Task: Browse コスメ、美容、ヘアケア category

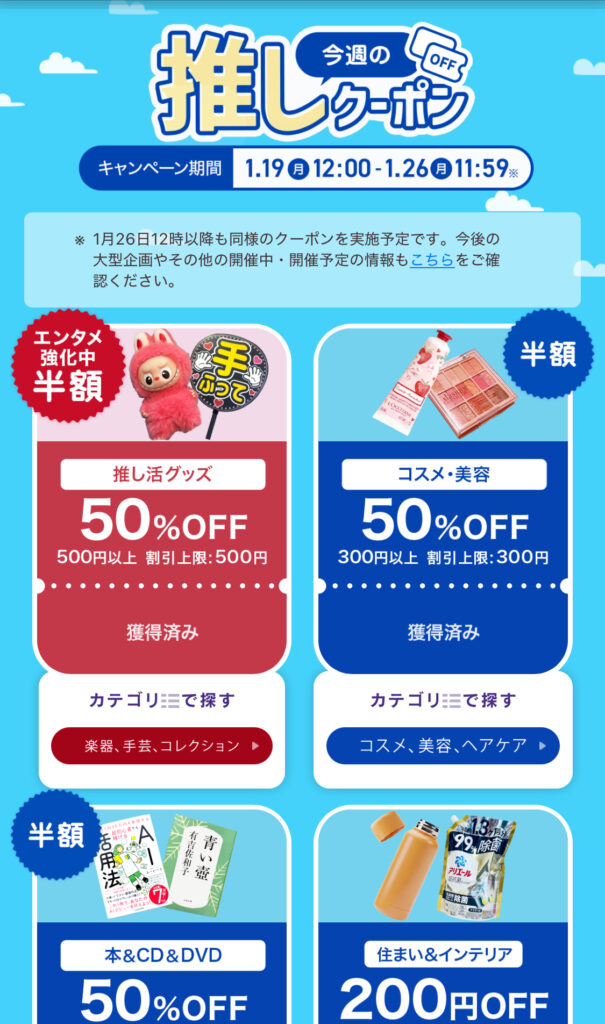Action: [x=443, y=746]
